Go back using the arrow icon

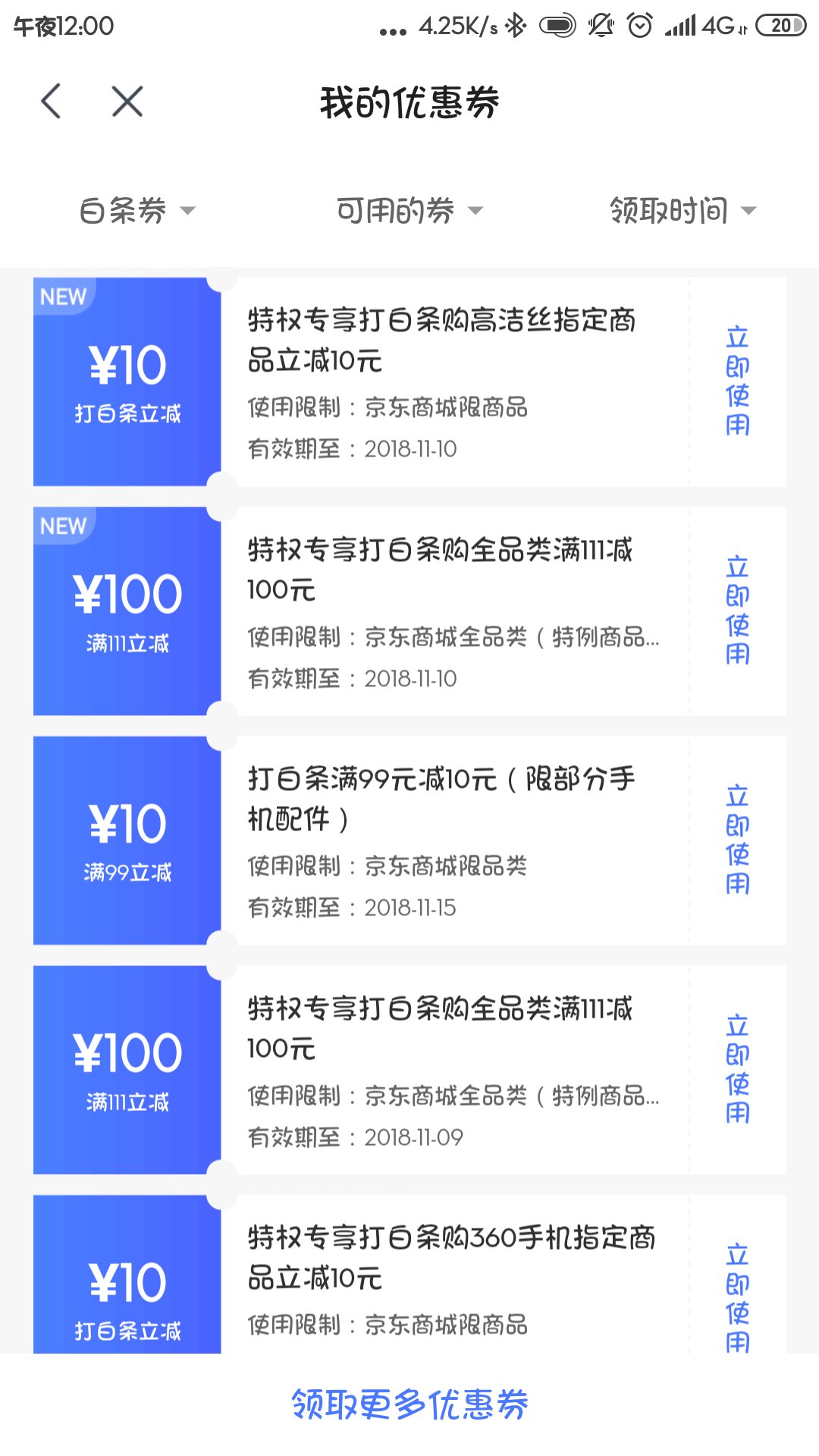tap(51, 102)
